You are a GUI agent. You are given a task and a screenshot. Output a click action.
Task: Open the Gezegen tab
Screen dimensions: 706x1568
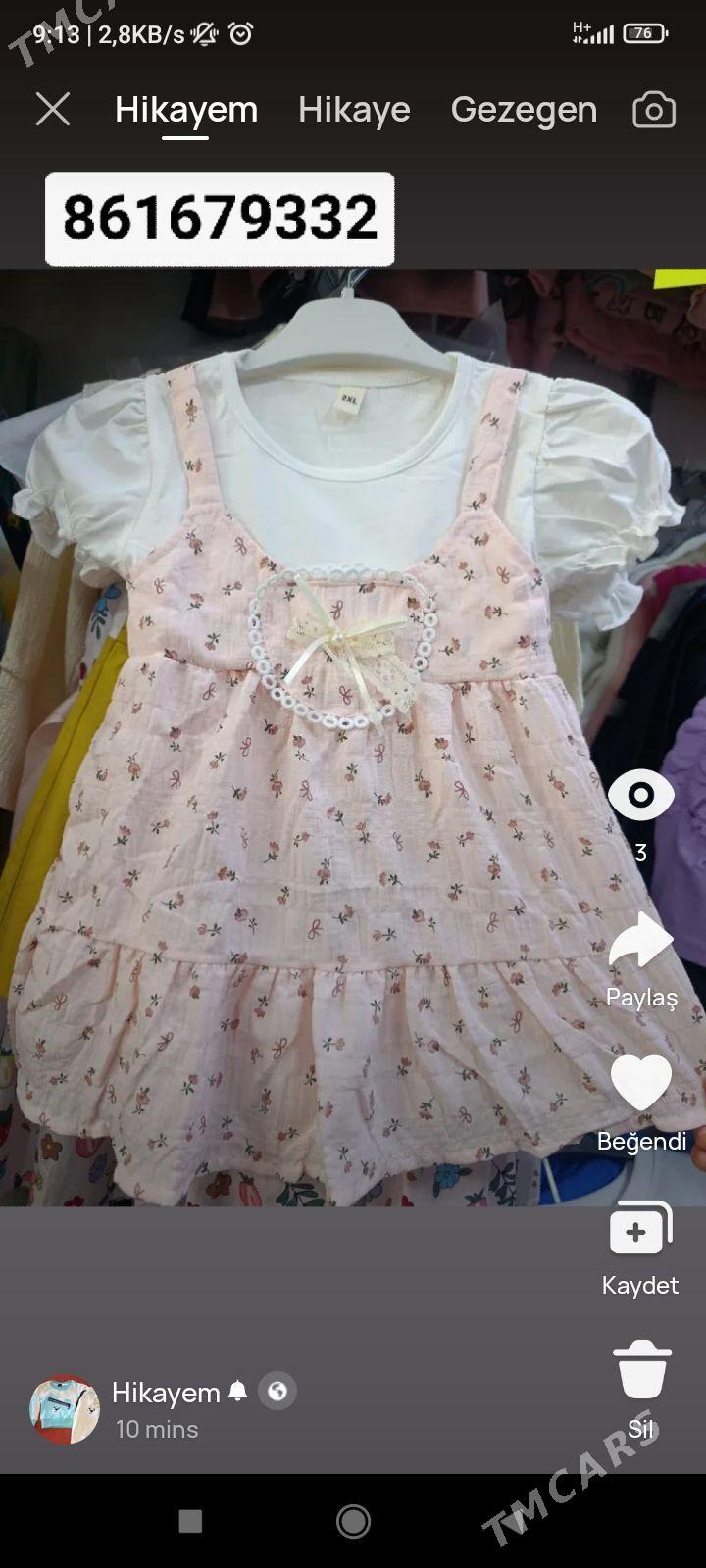[524, 110]
